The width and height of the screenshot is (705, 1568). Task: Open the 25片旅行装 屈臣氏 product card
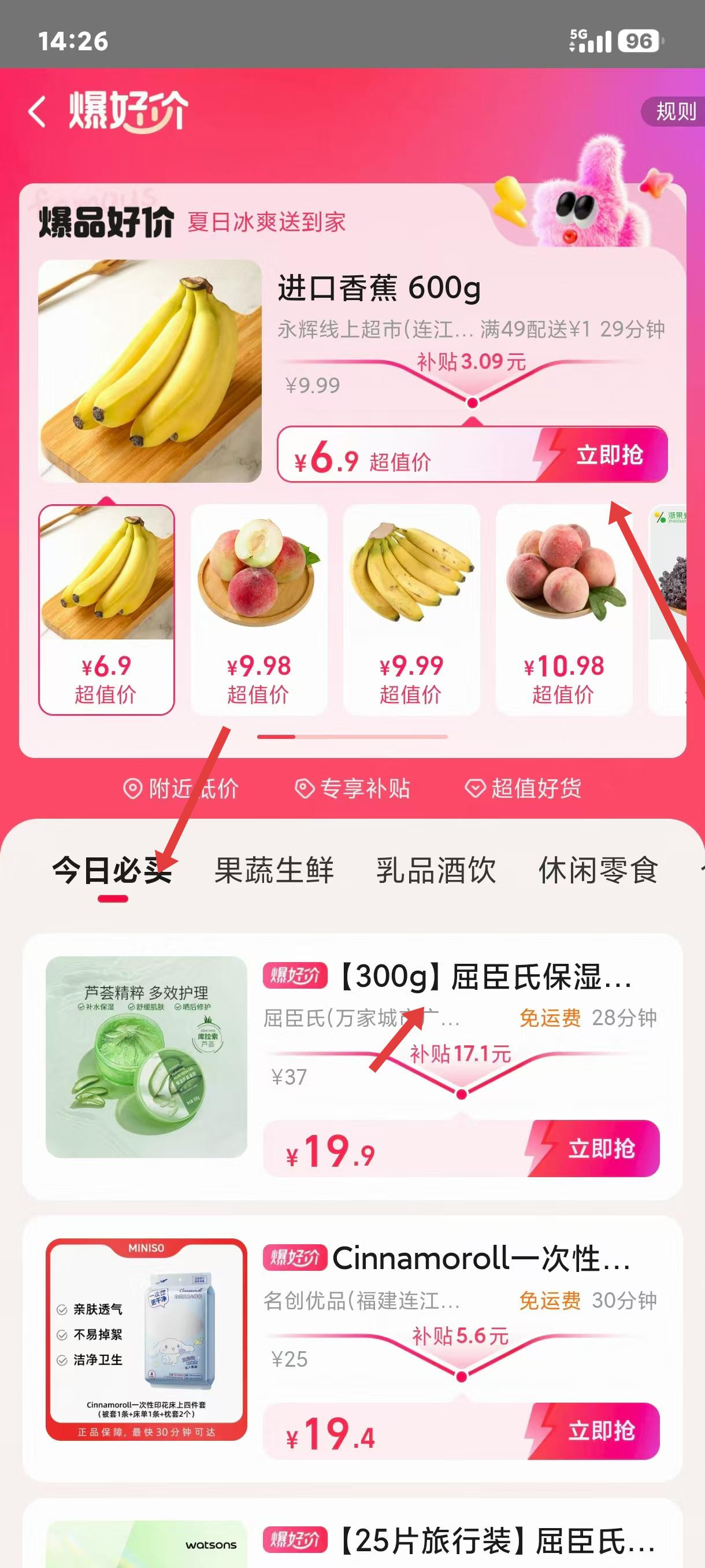(x=493, y=1540)
